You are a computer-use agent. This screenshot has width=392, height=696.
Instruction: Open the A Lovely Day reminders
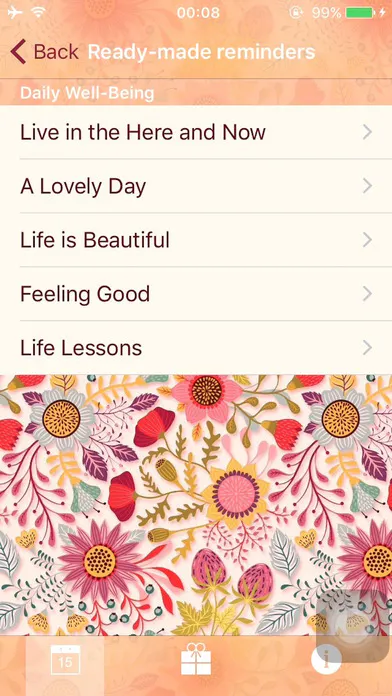pos(196,186)
